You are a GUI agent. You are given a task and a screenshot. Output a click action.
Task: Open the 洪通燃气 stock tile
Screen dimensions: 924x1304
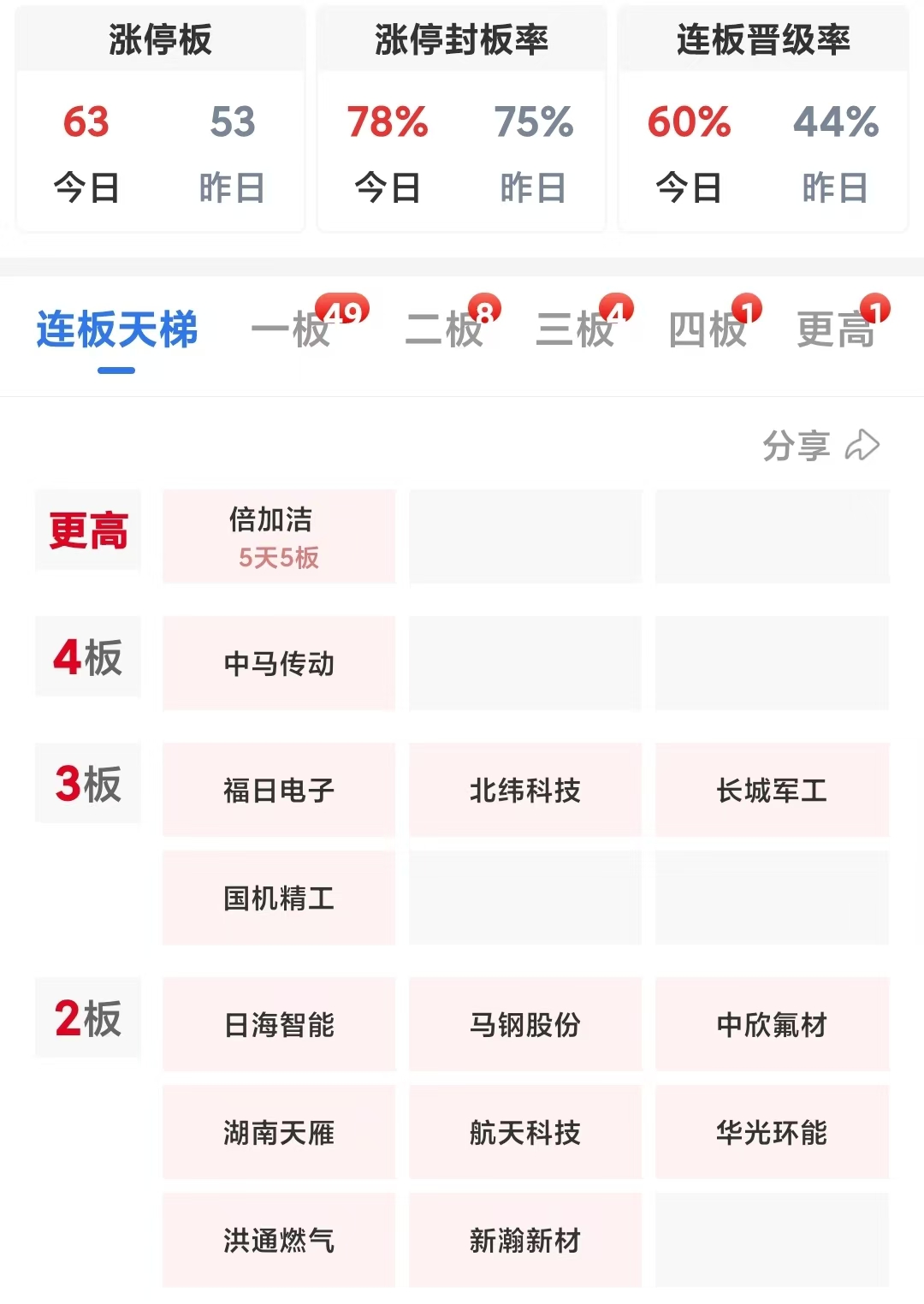tap(279, 1240)
